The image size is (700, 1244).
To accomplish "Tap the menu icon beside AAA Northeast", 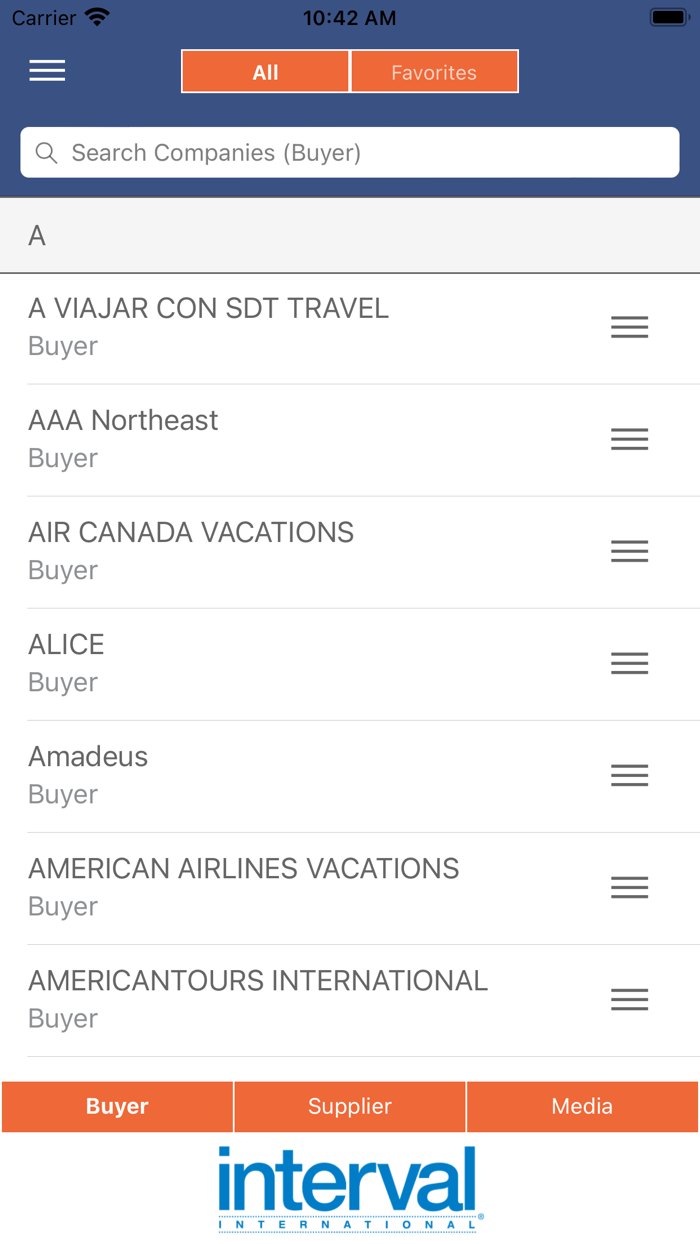I will point(630,439).
